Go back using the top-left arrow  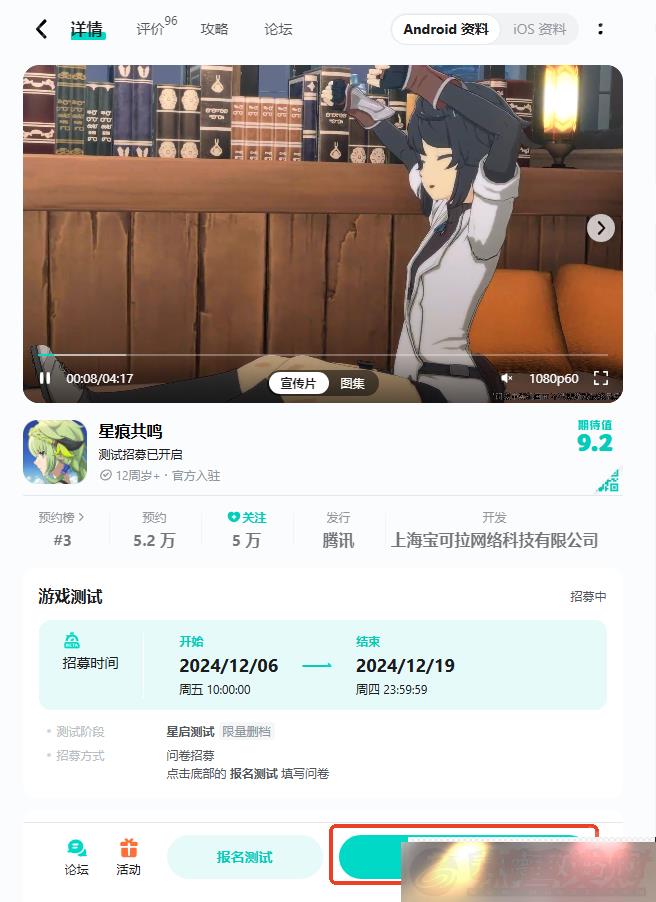(41, 29)
